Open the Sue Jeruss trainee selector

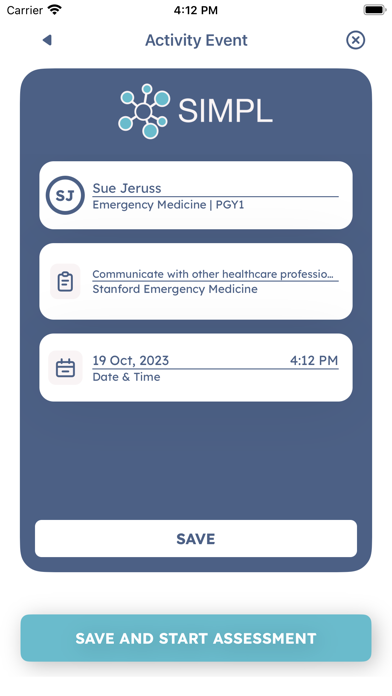[x=196, y=195]
